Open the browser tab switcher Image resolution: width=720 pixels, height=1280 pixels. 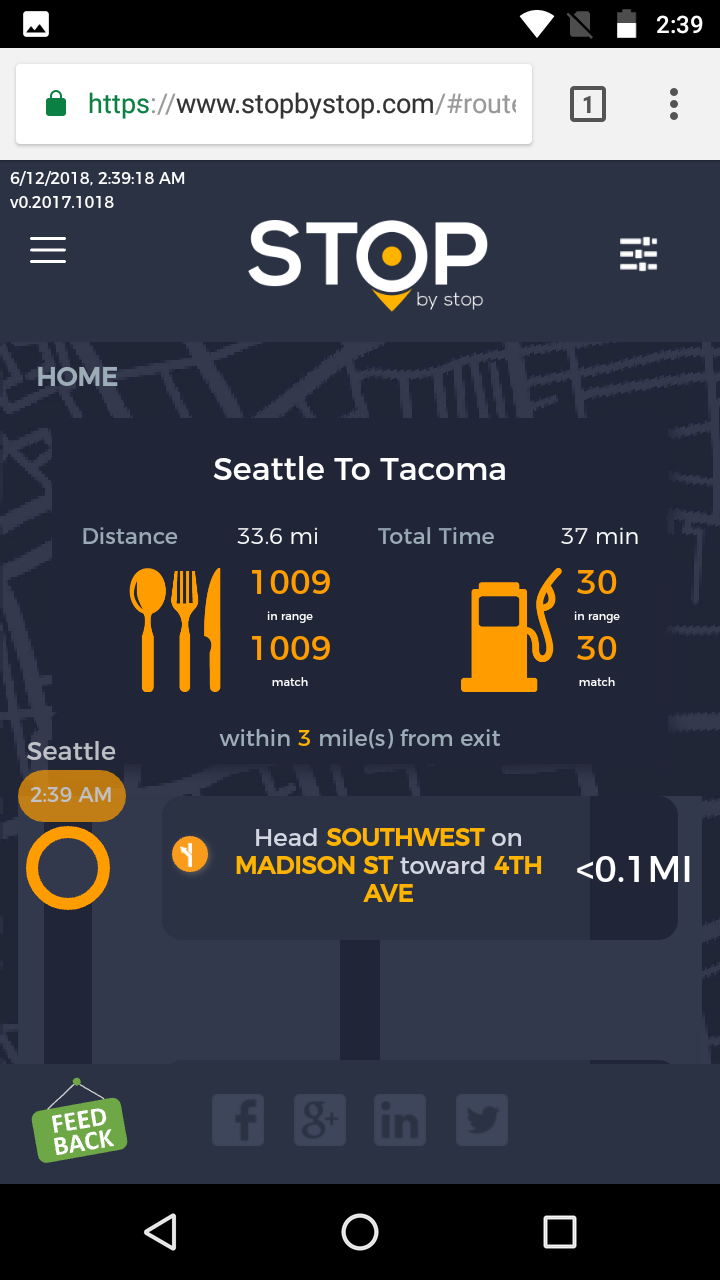[x=587, y=104]
